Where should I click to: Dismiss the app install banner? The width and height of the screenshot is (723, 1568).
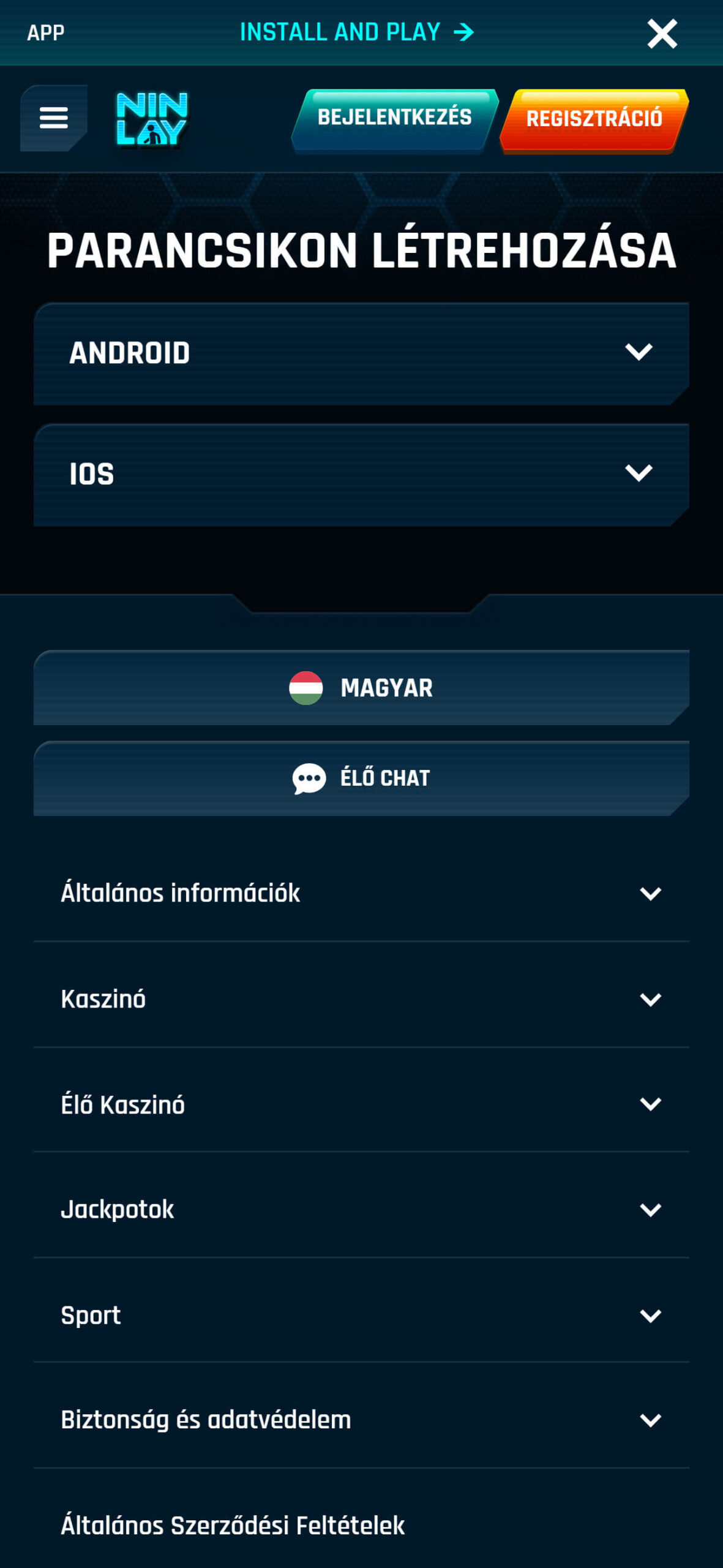click(662, 33)
